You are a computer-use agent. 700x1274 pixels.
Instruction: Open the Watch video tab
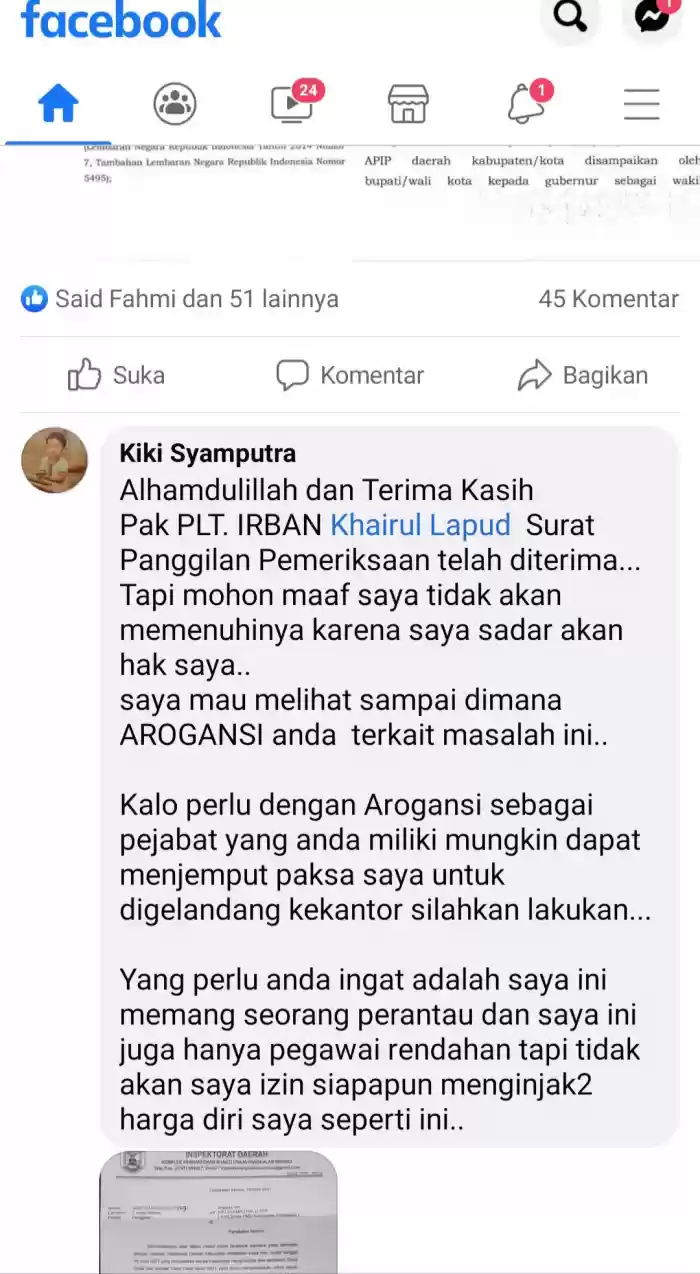click(292, 104)
